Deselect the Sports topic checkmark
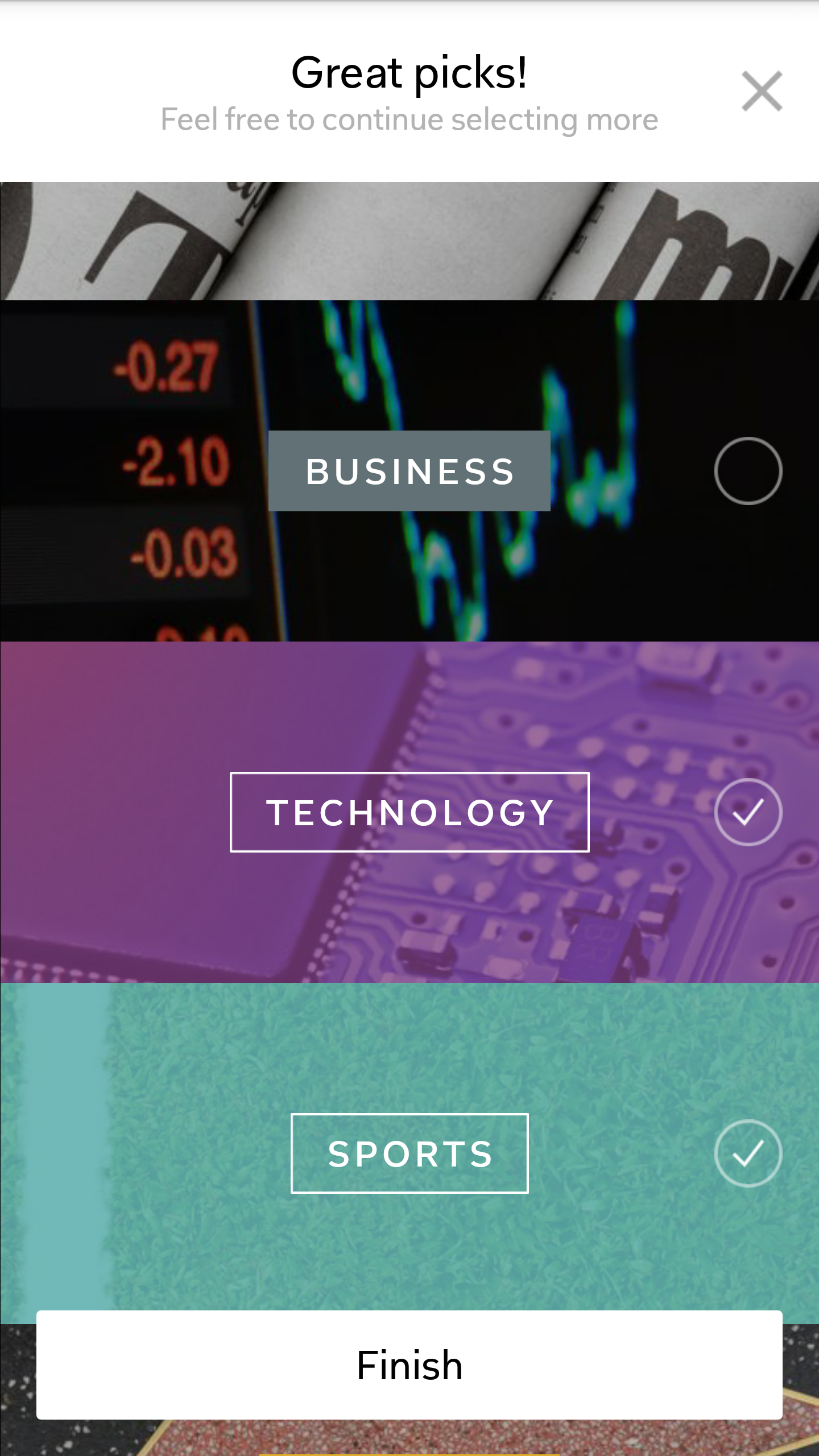This screenshot has width=819, height=1456. click(x=748, y=1153)
